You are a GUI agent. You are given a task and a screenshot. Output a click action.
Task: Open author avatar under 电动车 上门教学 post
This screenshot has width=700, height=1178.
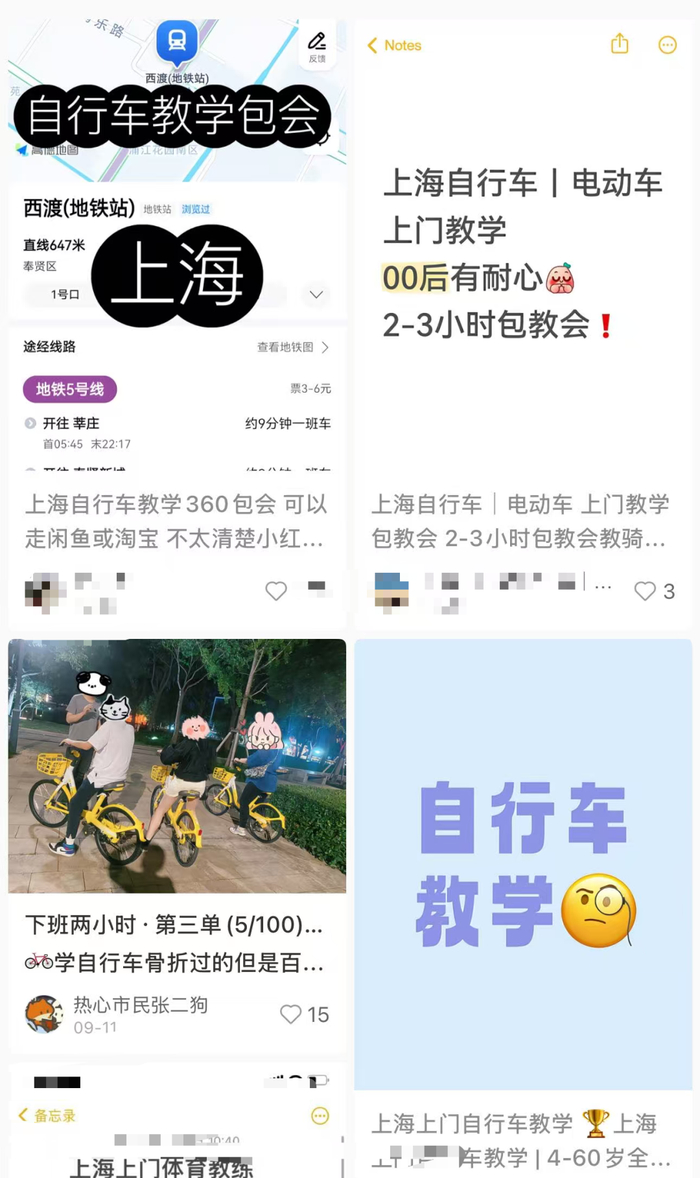(391, 590)
